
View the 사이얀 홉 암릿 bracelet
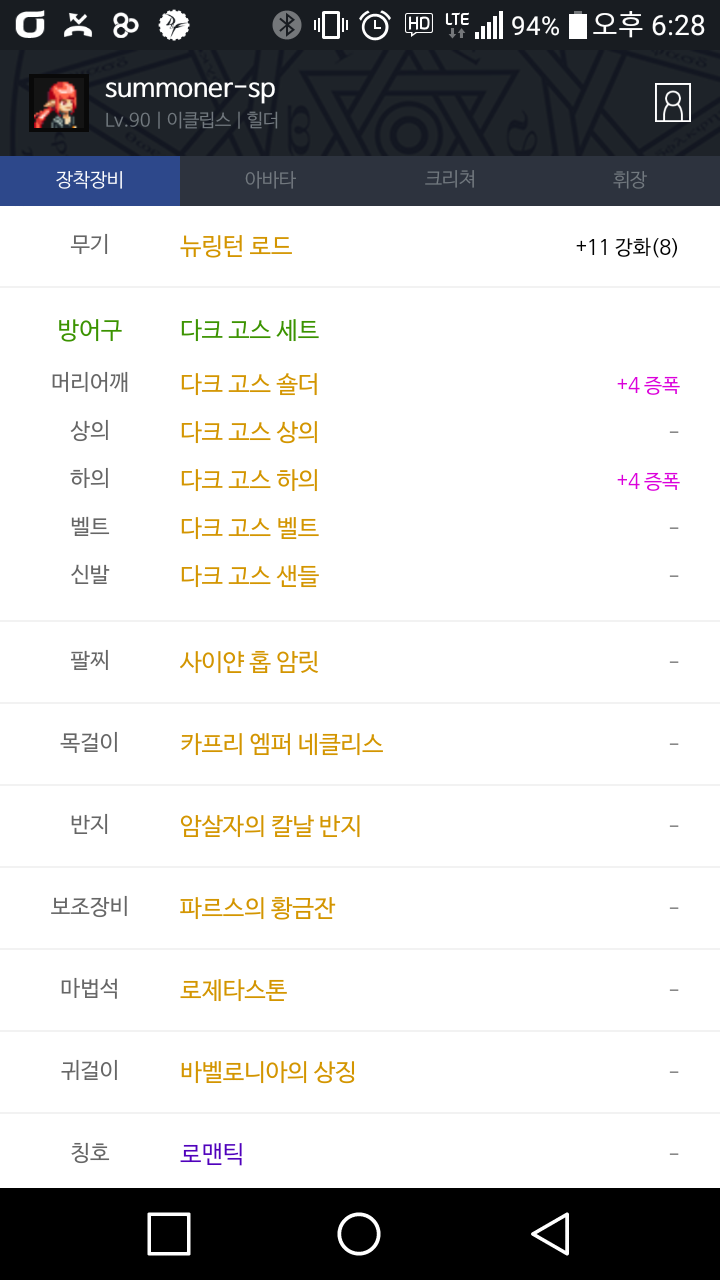click(x=250, y=662)
